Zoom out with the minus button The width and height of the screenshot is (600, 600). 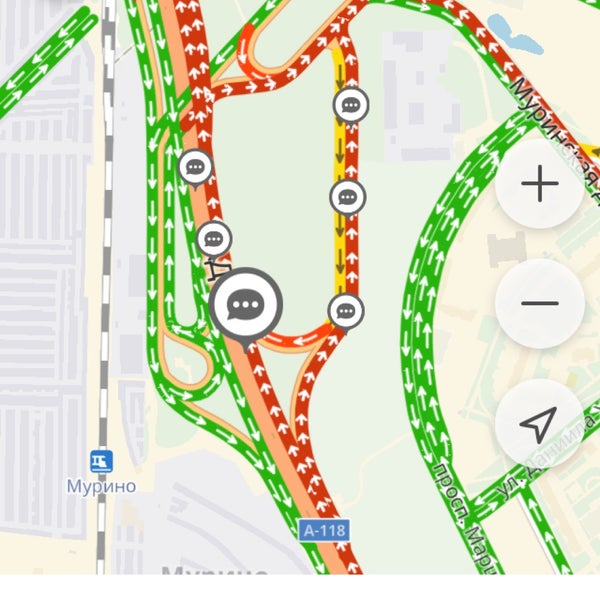pos(539,304)
